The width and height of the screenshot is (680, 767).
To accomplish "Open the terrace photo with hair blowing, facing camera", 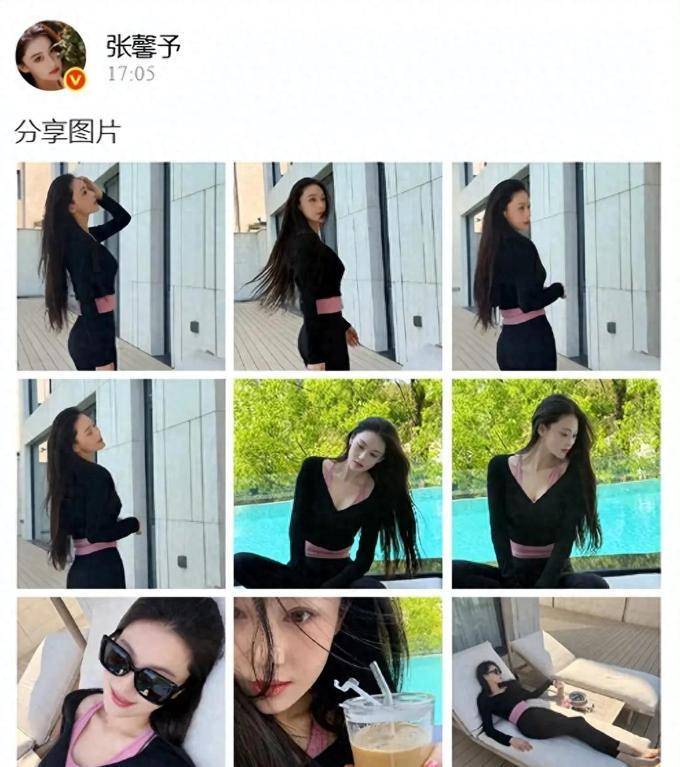I will click(338, 266).
